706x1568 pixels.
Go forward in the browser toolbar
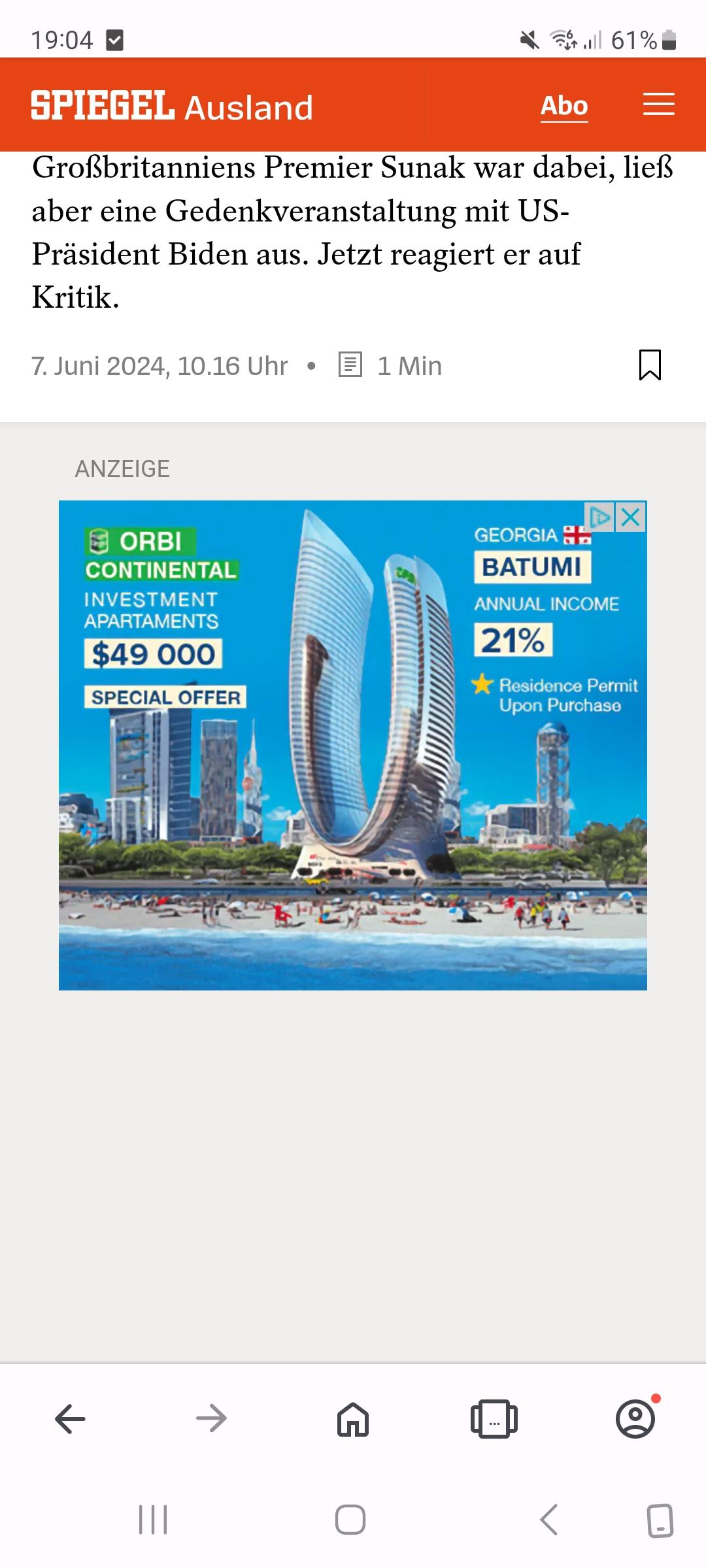pyautogui.click(x=211, y=1419)
